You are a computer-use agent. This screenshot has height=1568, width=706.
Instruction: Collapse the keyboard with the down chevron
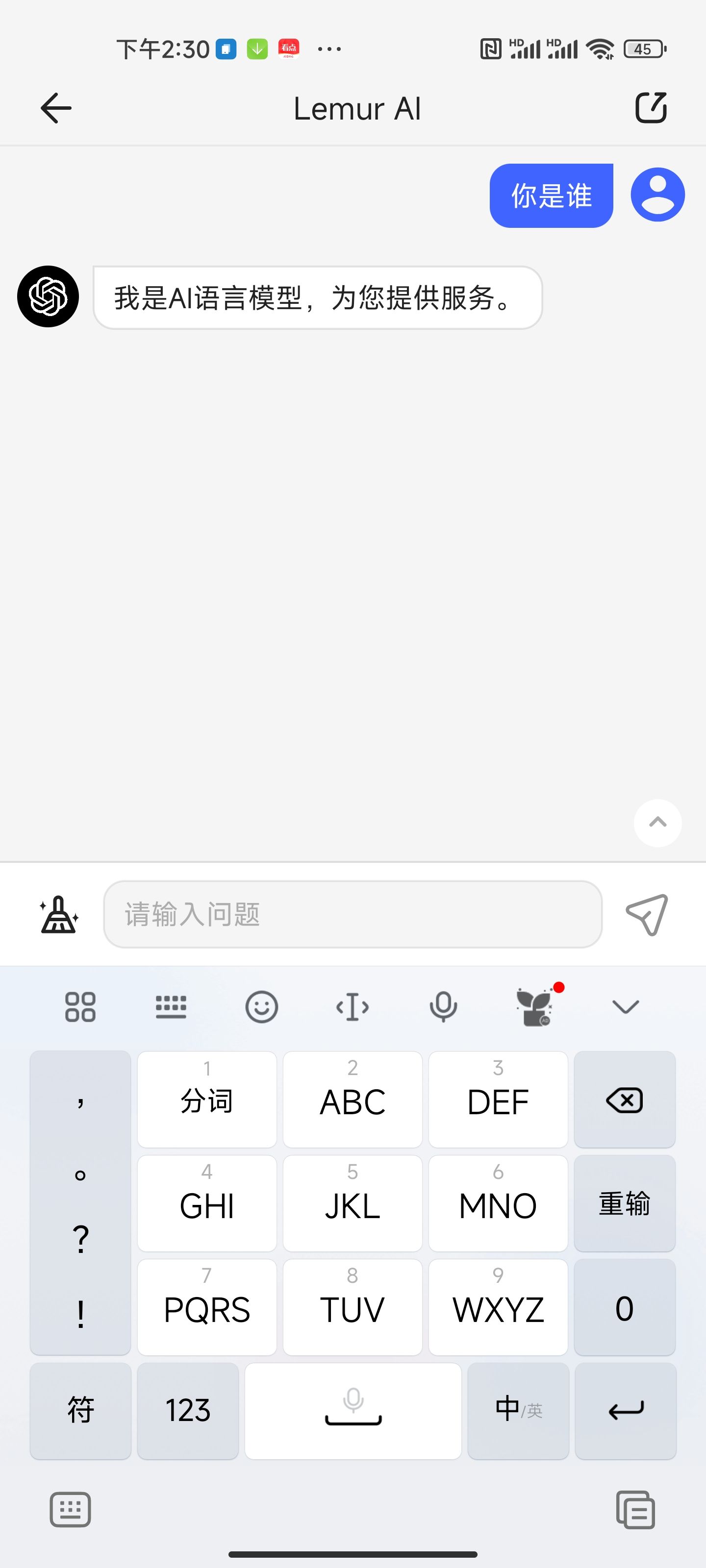click(625, 1007)
